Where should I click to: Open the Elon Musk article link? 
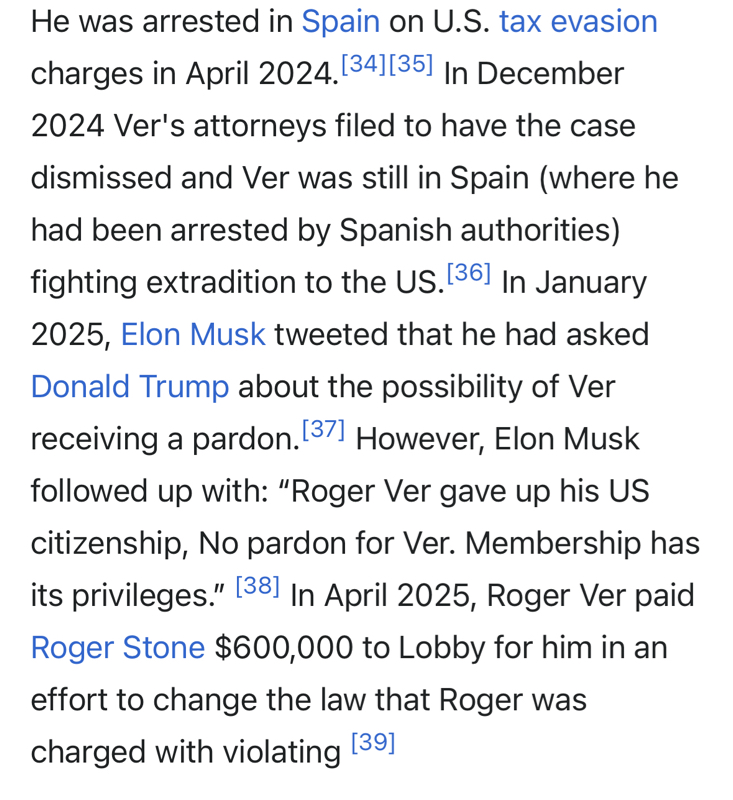tap(193, 334)
